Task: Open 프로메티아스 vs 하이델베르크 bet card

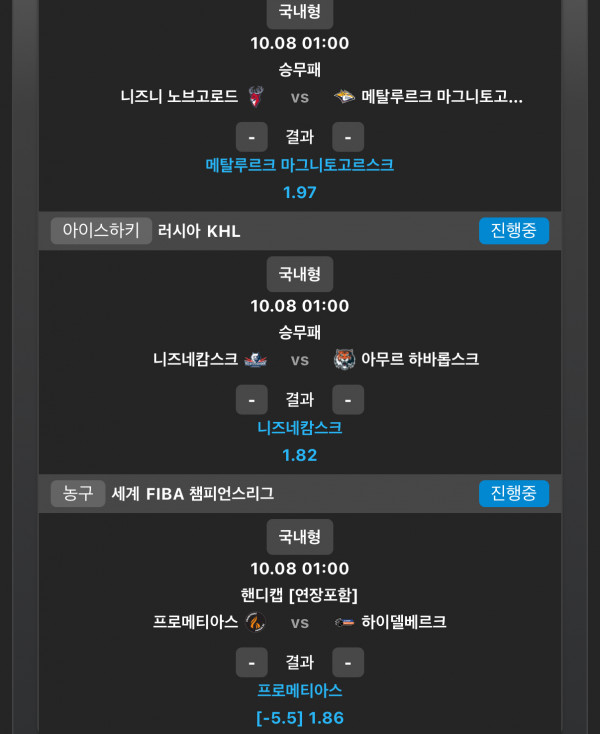Action: click(x=300, y=622)
